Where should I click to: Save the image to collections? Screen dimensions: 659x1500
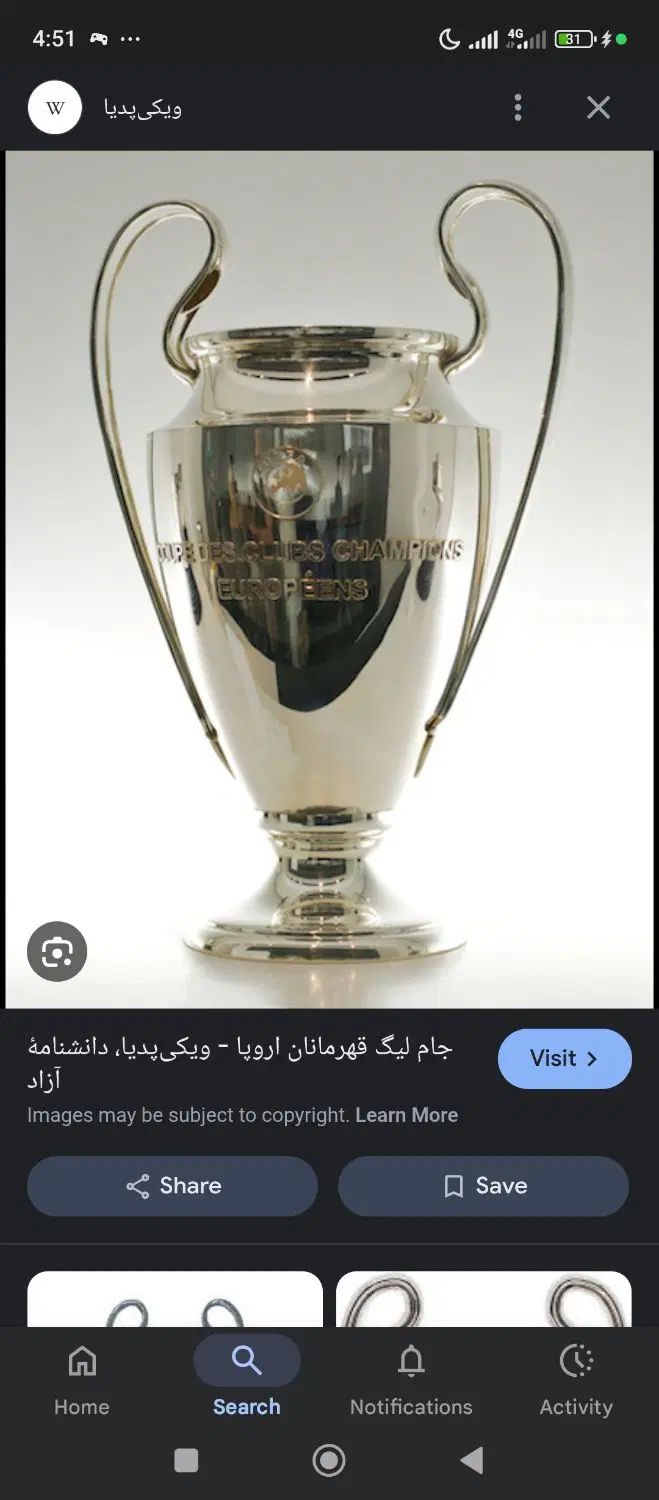click(x=483, y=1186)
